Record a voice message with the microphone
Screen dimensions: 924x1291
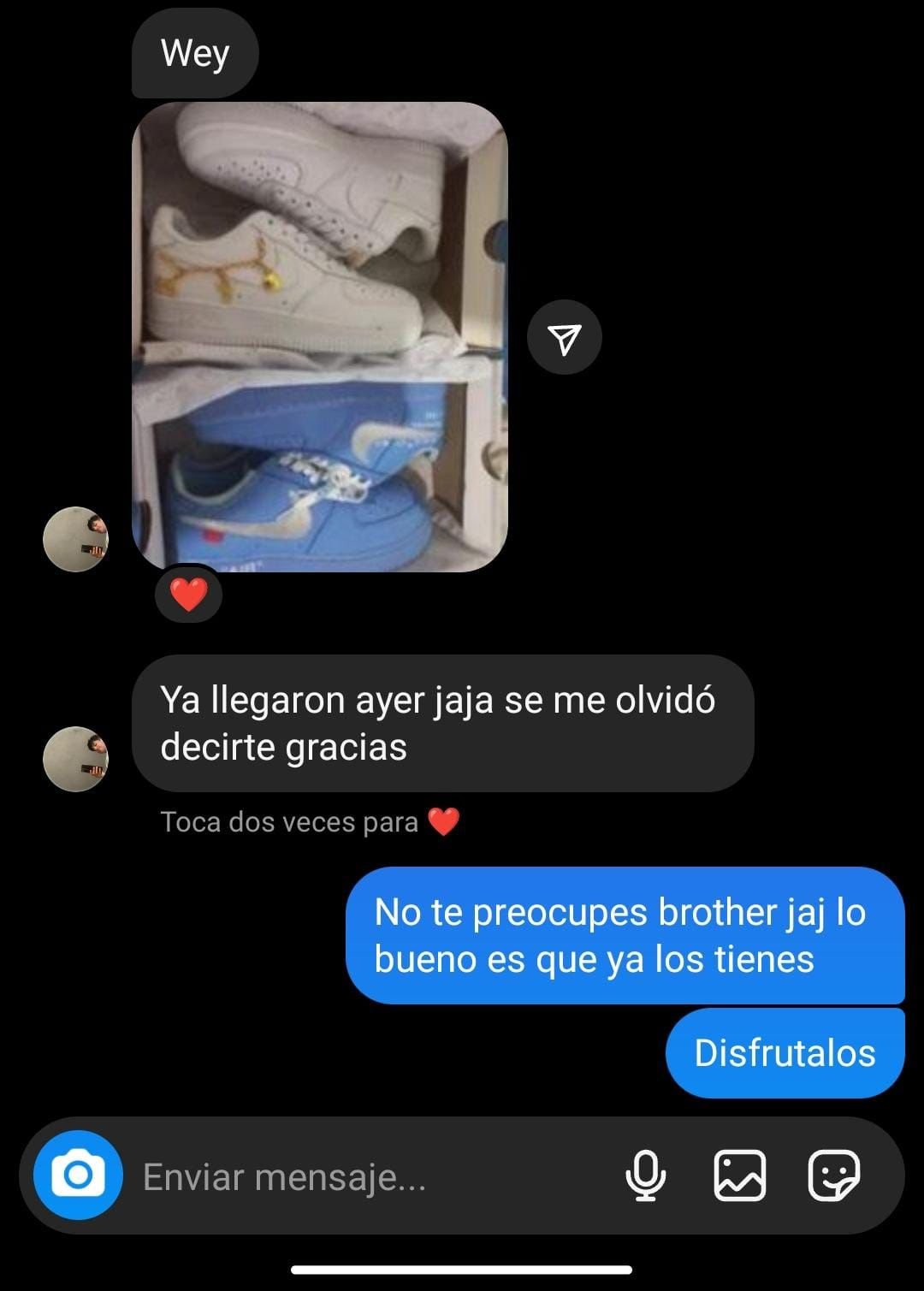click(x=646, y=1176)
